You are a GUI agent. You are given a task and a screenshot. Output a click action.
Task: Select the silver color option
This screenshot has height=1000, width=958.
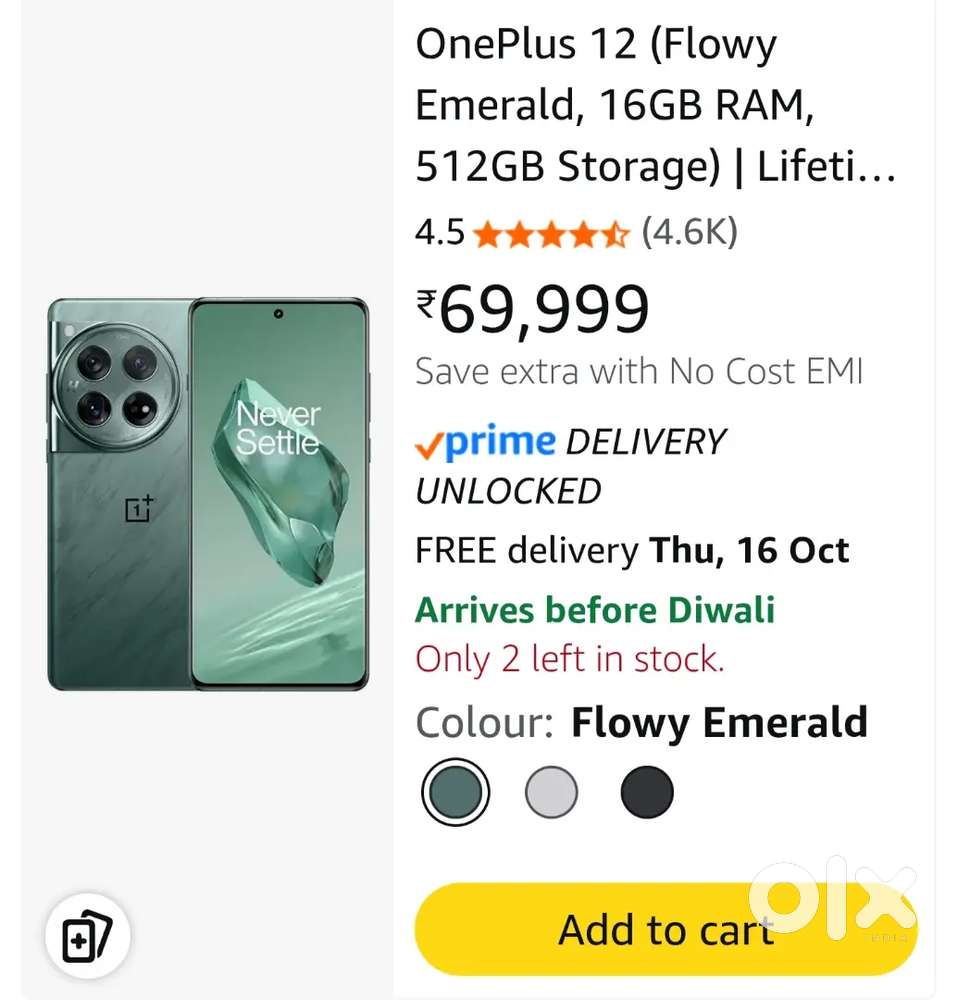pyautogui.click(x=552, y=792)
